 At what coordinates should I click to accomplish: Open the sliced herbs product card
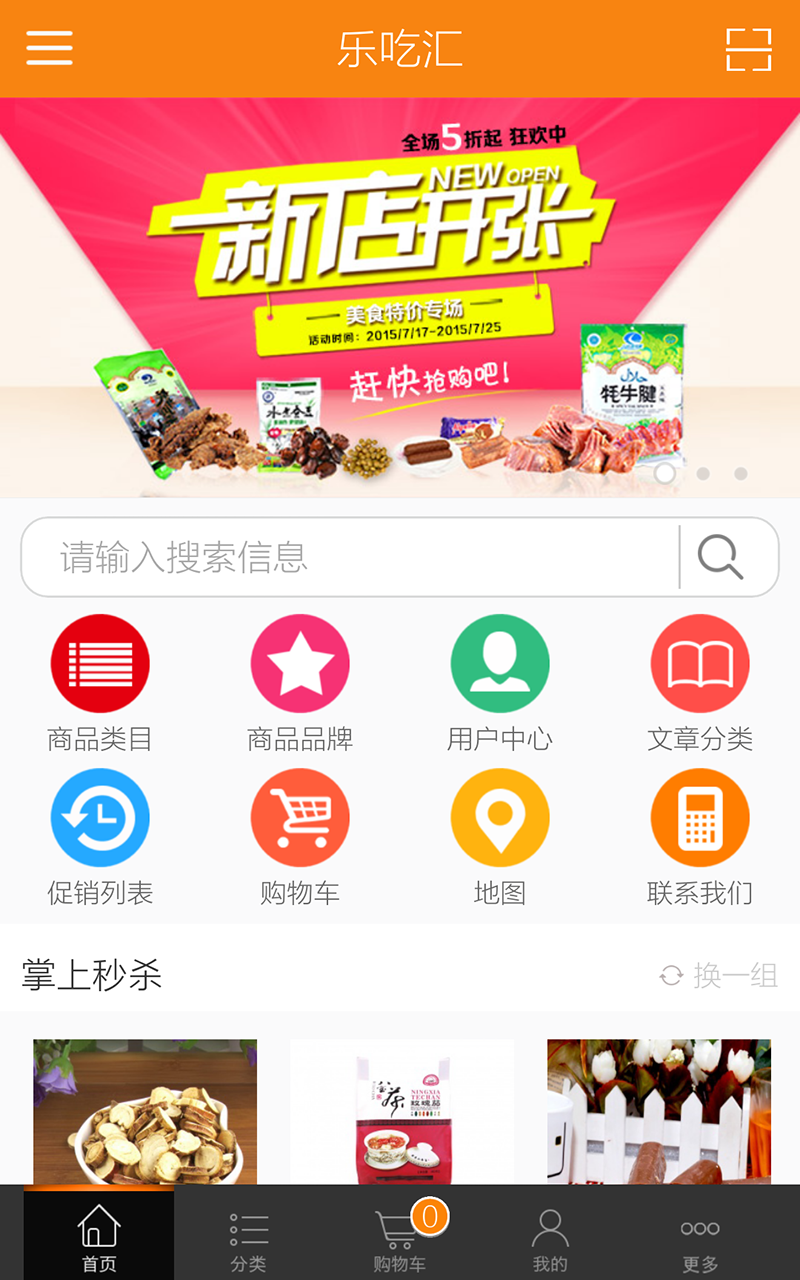tap(145, 1111)
